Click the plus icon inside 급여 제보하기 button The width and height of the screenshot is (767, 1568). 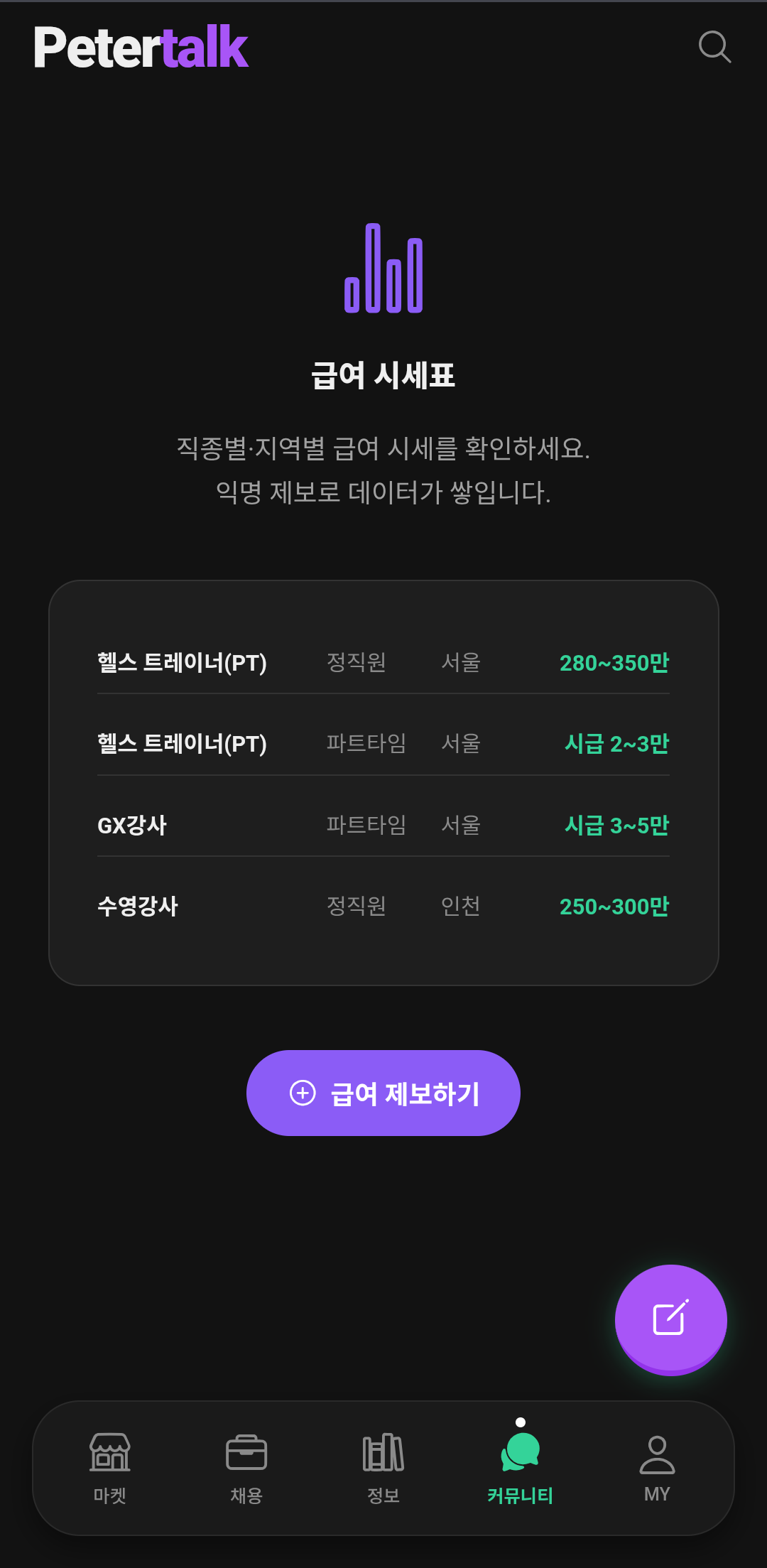pyautogui.click(x=304, y=1093)
